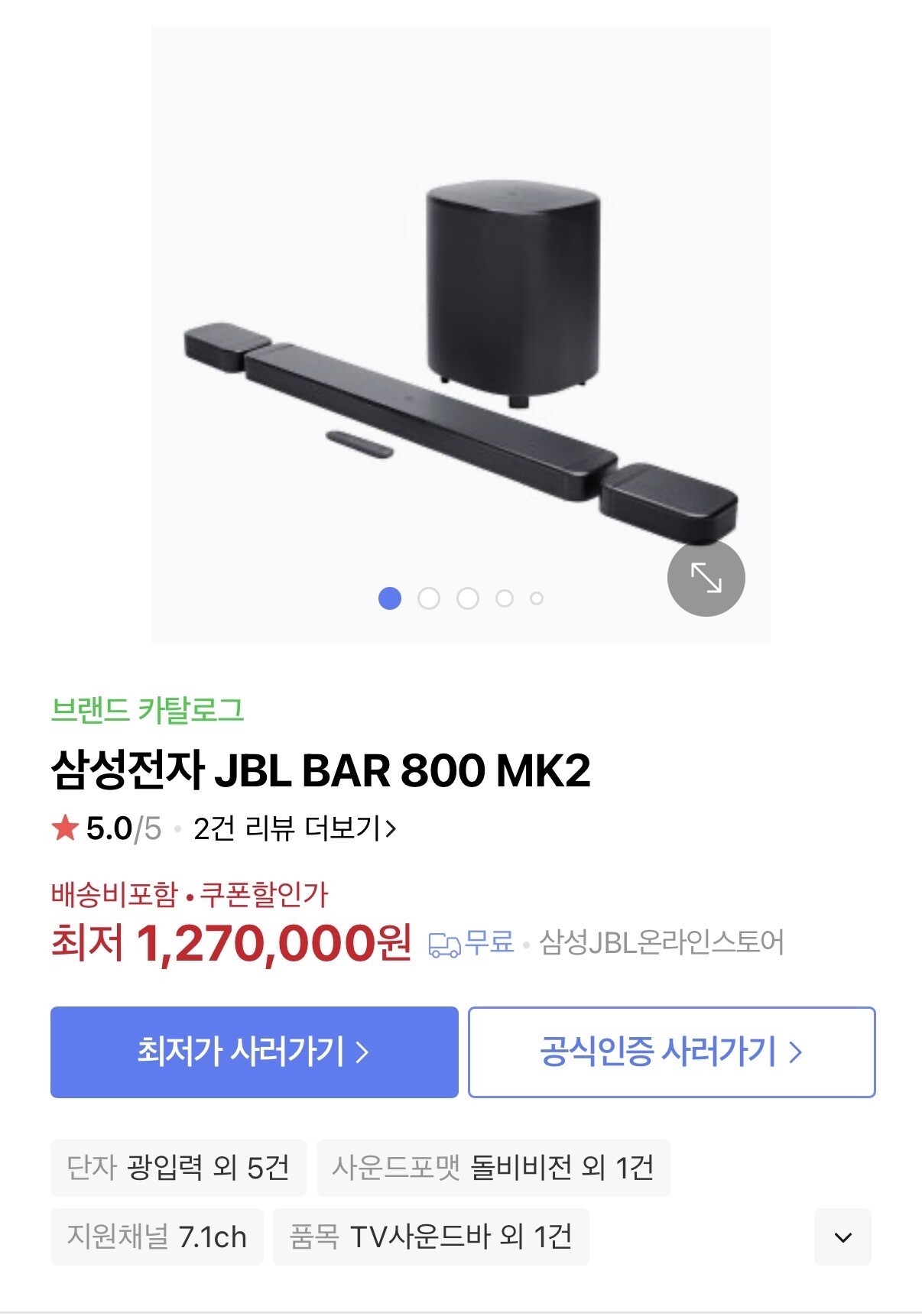
Task: Tap the 공식인증 사러가기 button
Action: [x=671, y=1052]
